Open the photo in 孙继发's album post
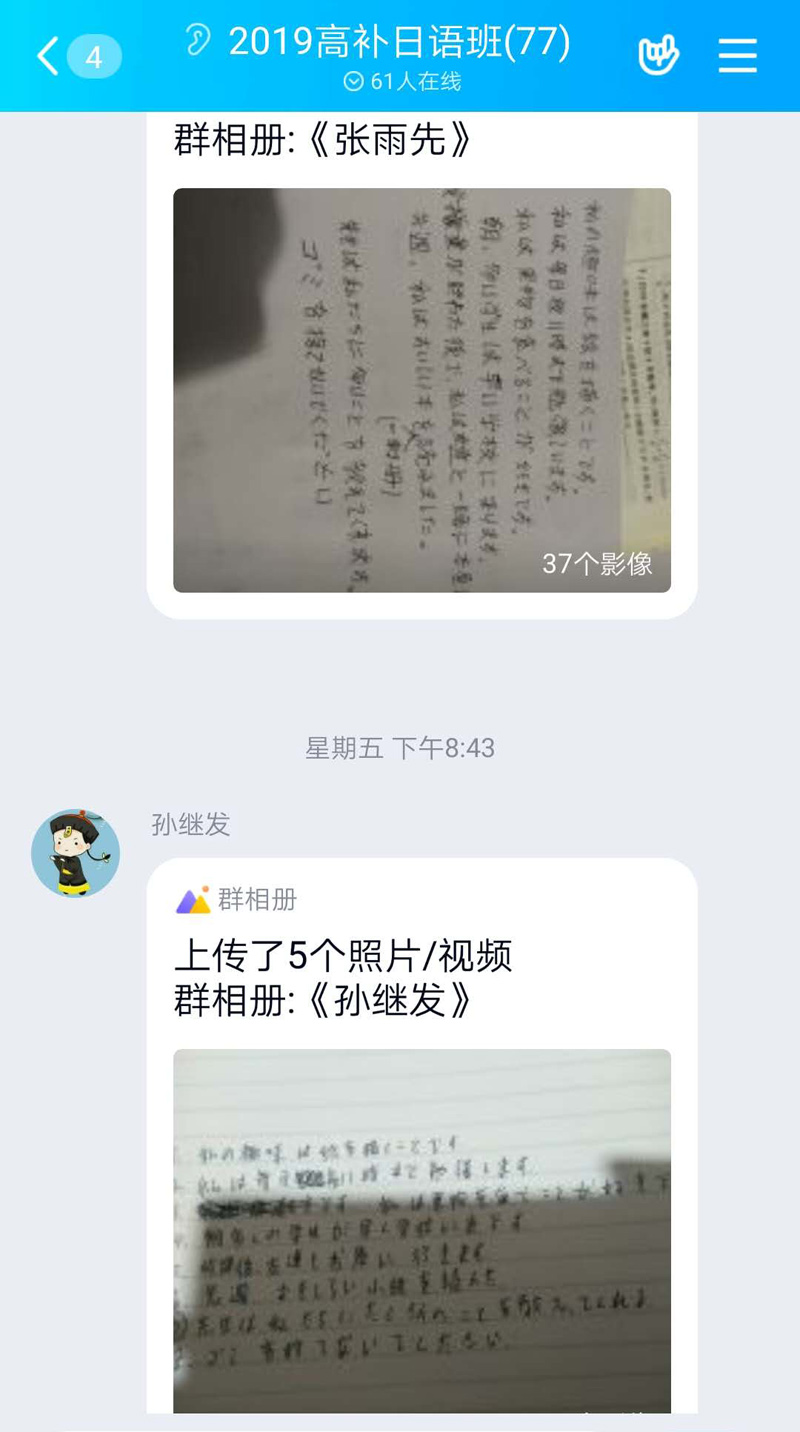This screenshot has width=800, height=1432. point(421,1230)
